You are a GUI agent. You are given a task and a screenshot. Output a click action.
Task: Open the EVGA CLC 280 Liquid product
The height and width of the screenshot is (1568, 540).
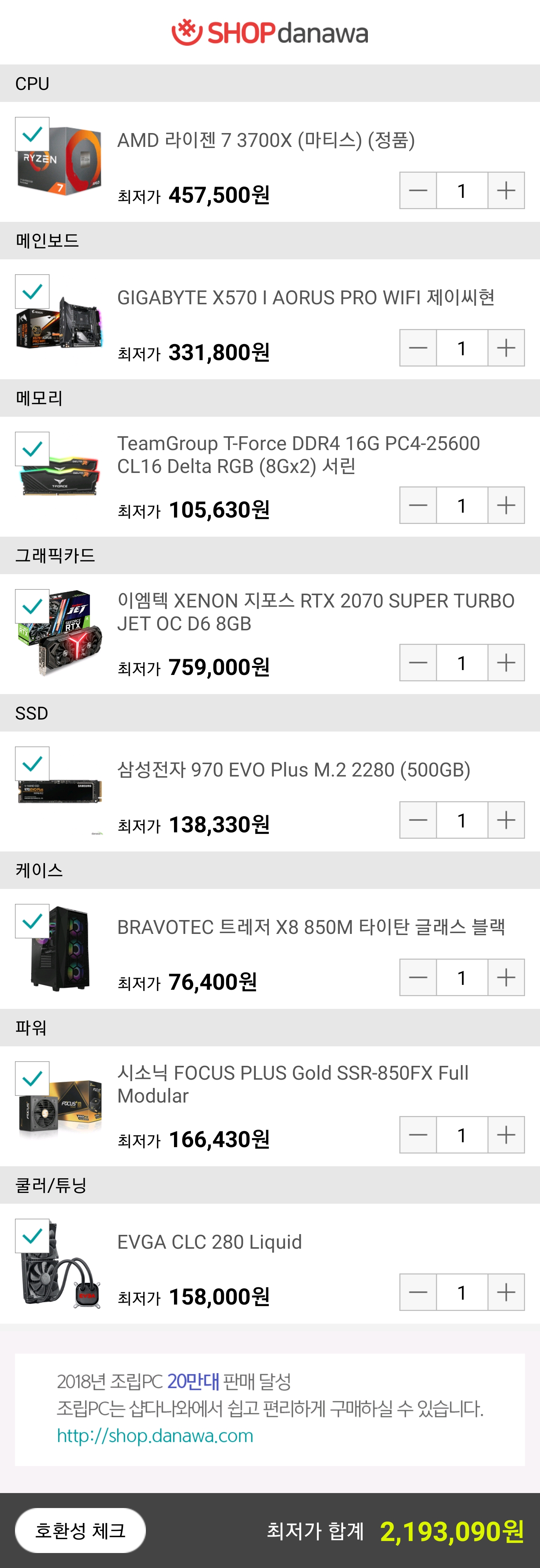tap(209, 1242)
